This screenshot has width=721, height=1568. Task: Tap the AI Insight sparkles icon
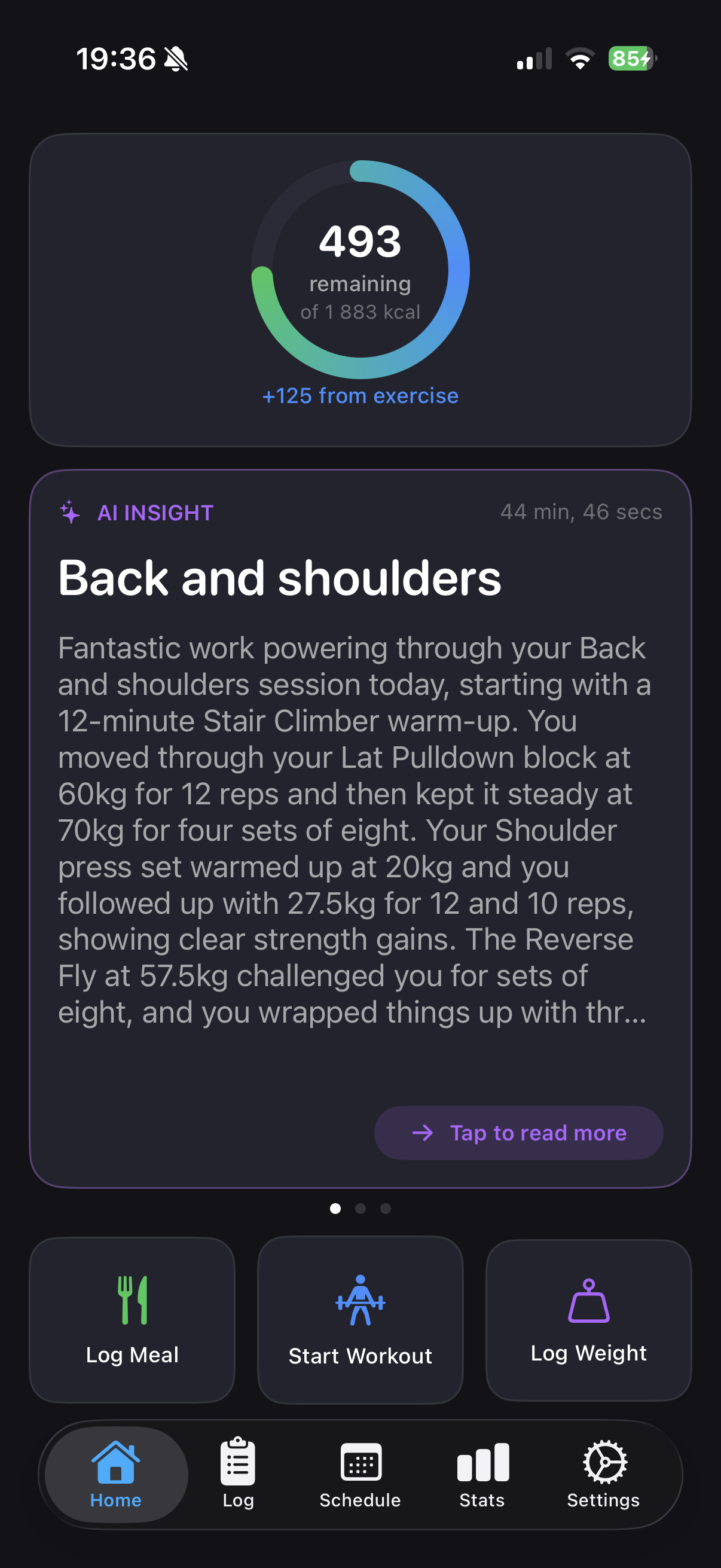[69, 512]
